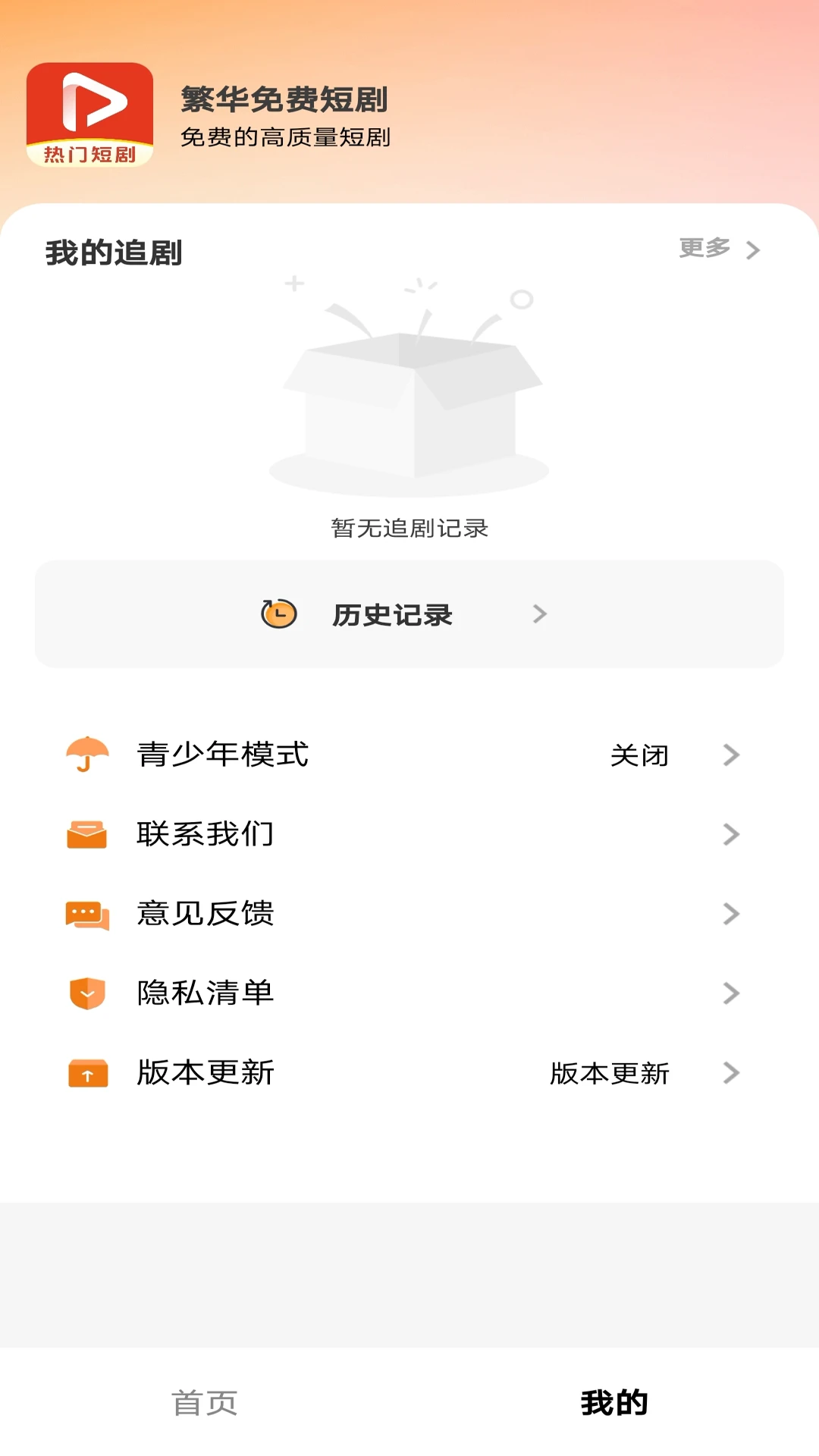Open 更多 in 我的追剧 section

(718, 249)
